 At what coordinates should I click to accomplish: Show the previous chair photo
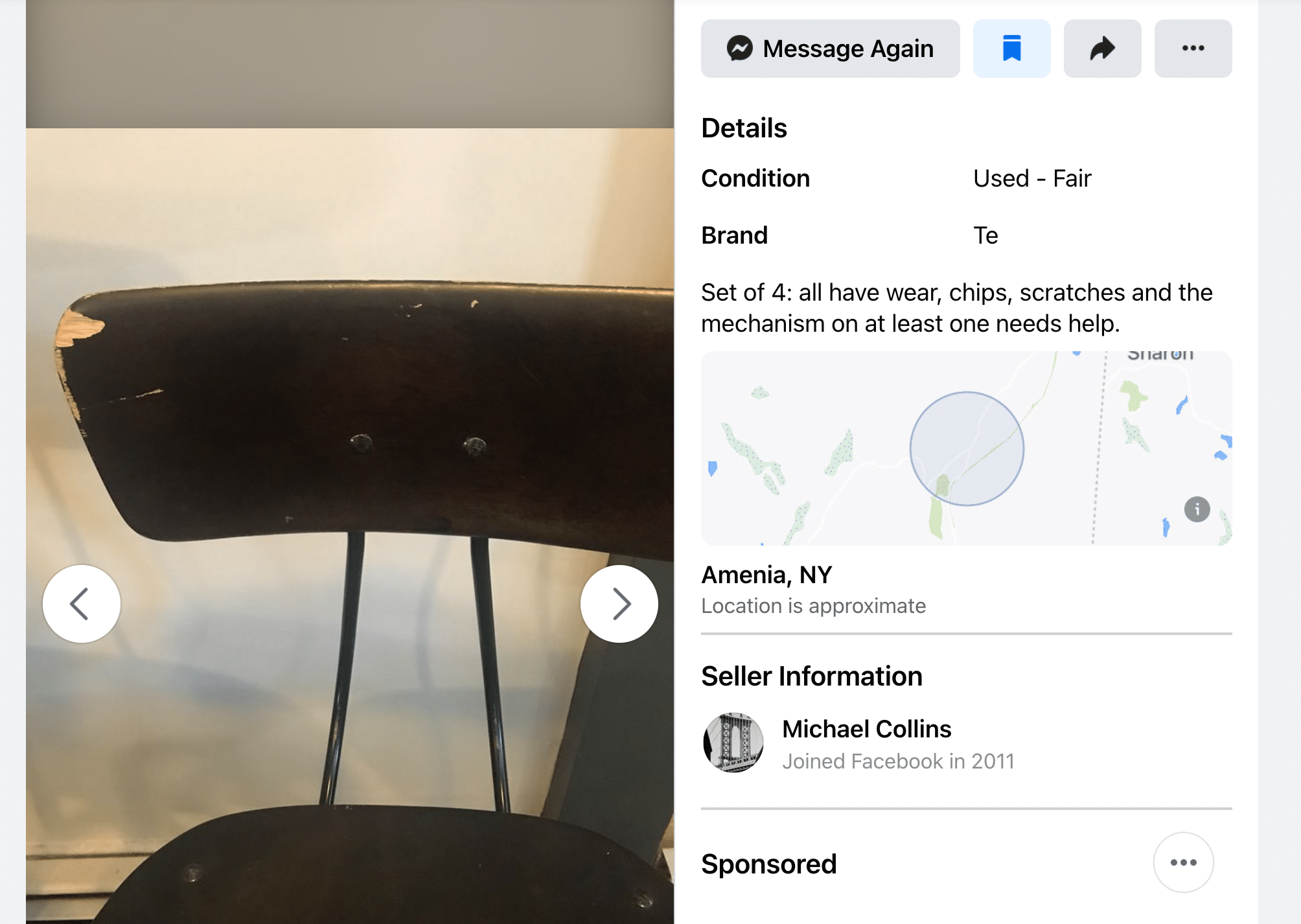82,604
